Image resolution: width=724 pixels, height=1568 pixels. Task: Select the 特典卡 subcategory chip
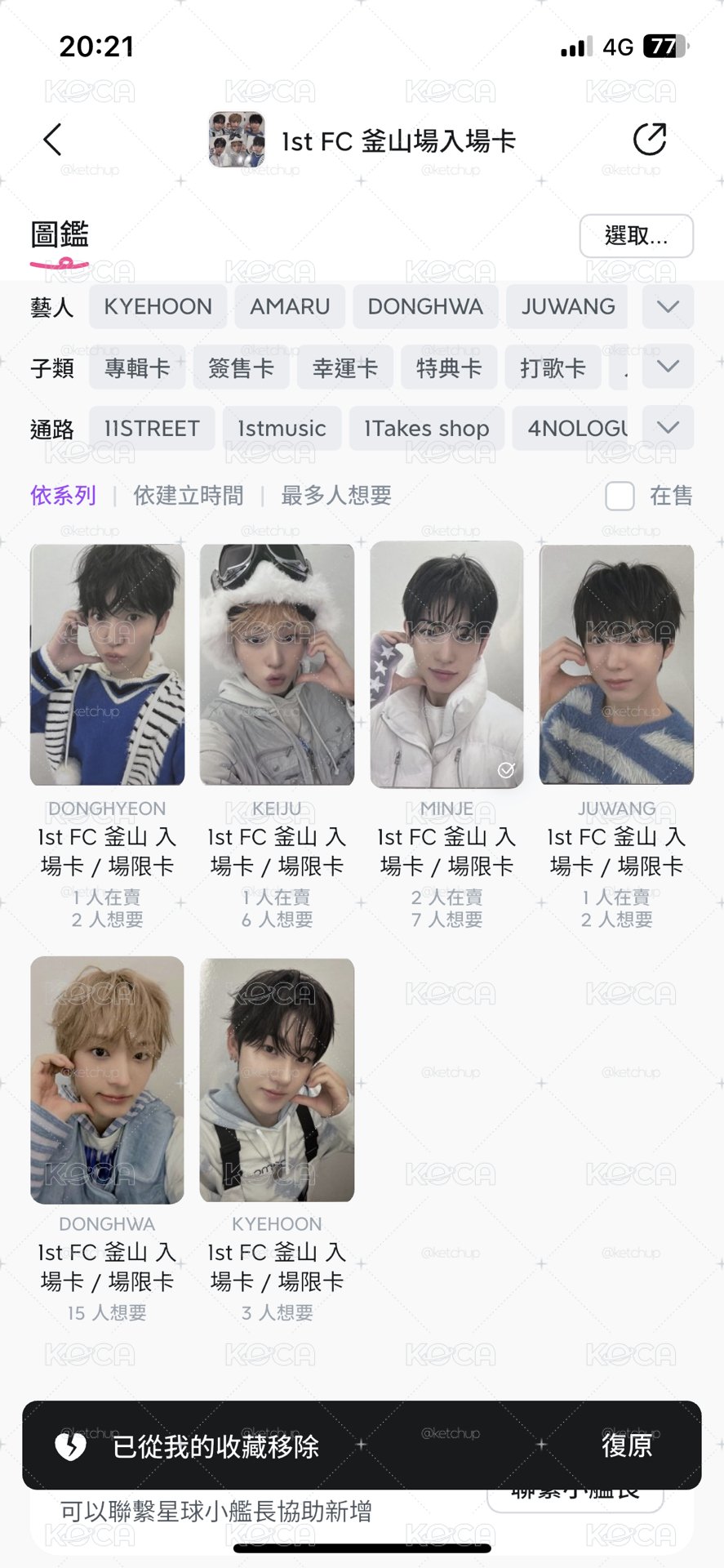tap(449, 367)
